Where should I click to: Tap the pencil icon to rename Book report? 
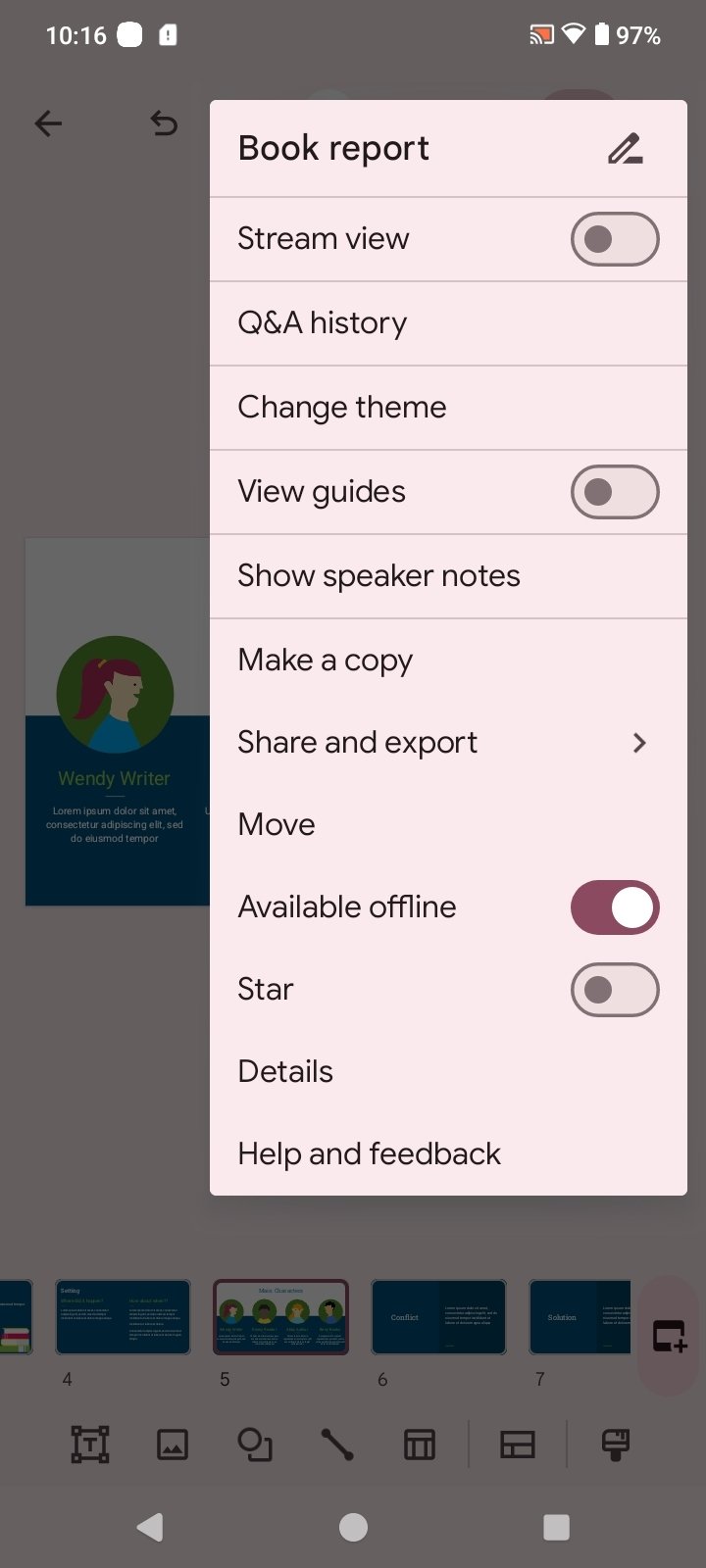click(625, 149)
